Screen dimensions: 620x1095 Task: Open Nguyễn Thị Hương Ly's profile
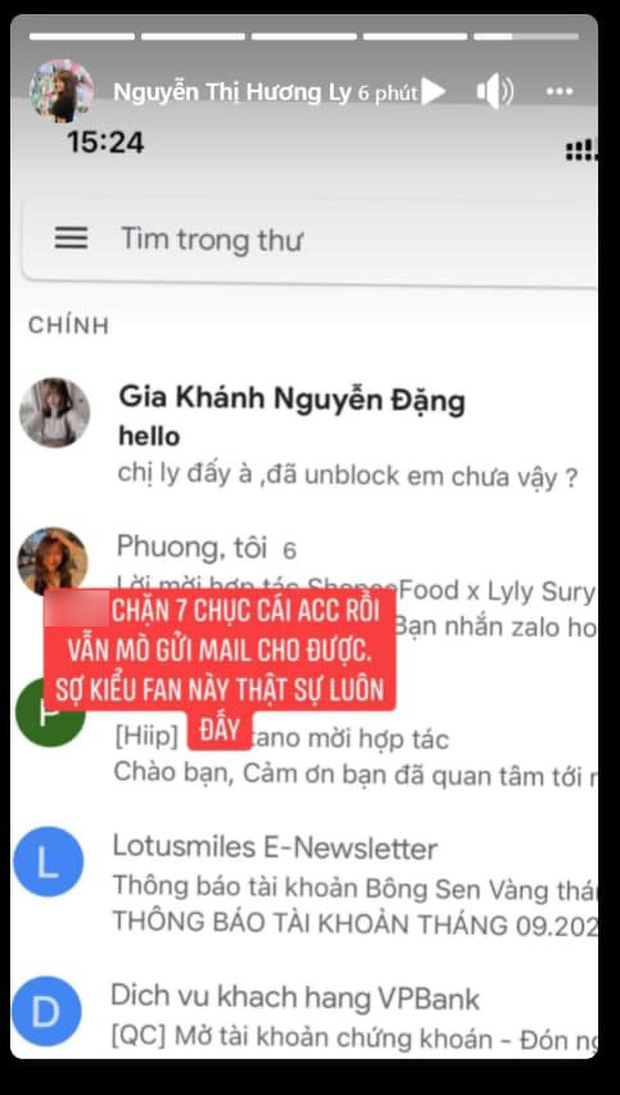coord(232,93)
